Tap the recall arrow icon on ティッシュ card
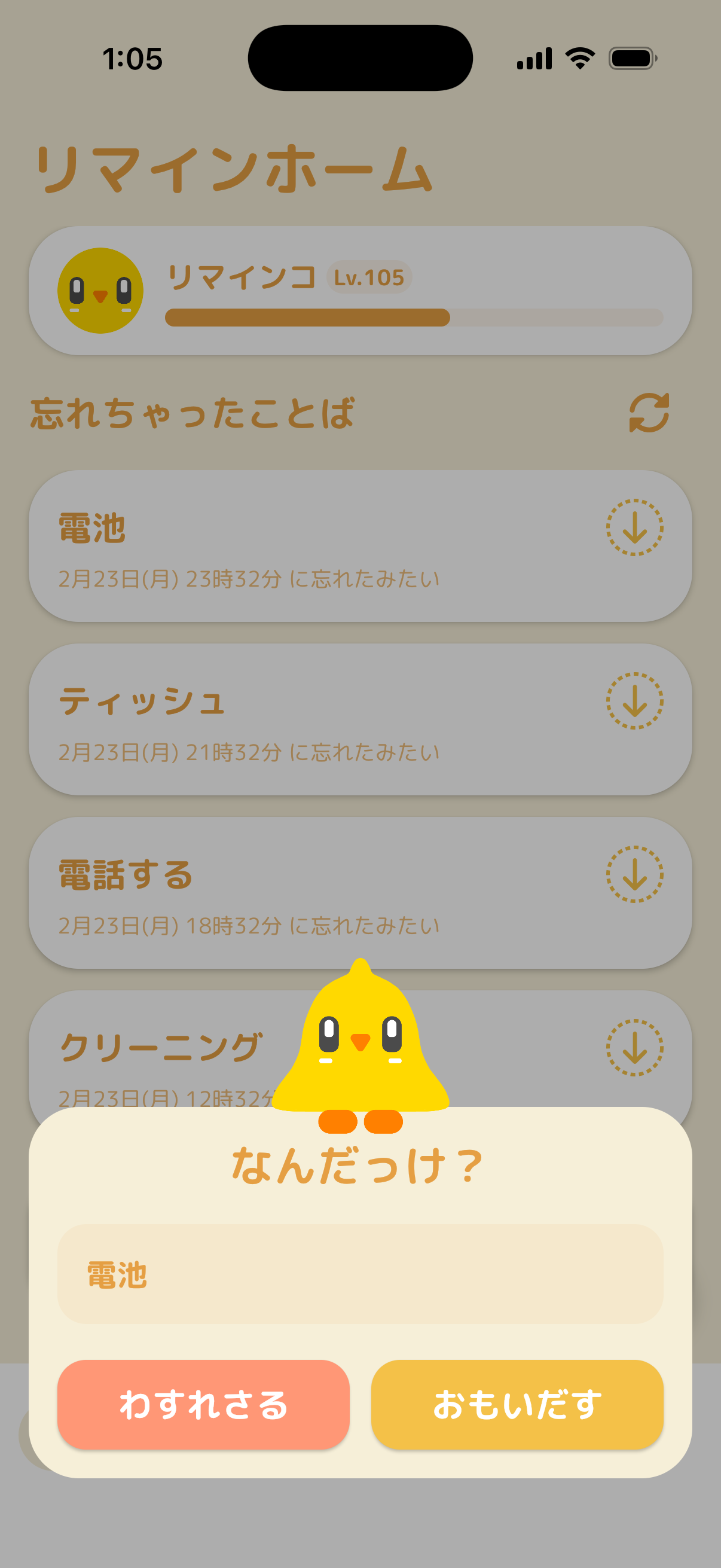The width and height of the screenshot is (721, 1568). click(636, 701)
